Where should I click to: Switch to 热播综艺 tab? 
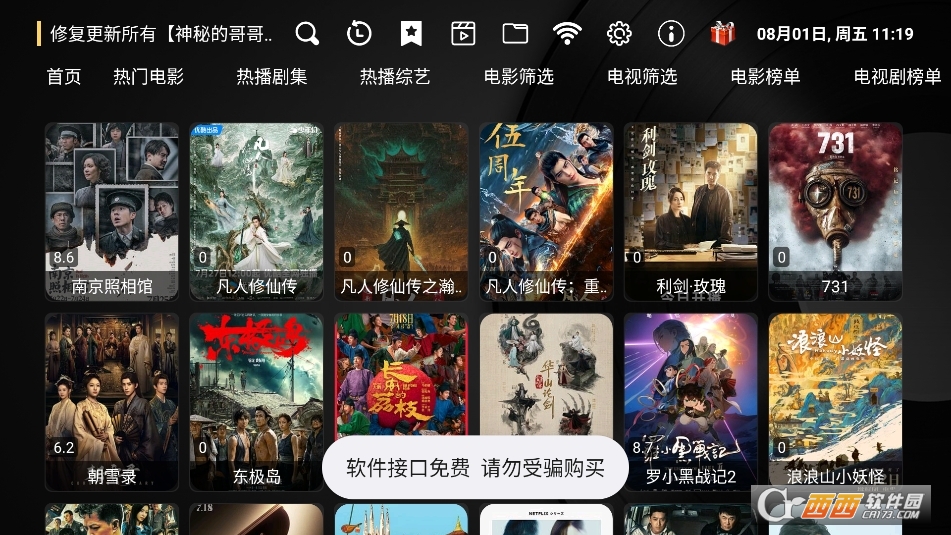[x=395, y=77]
